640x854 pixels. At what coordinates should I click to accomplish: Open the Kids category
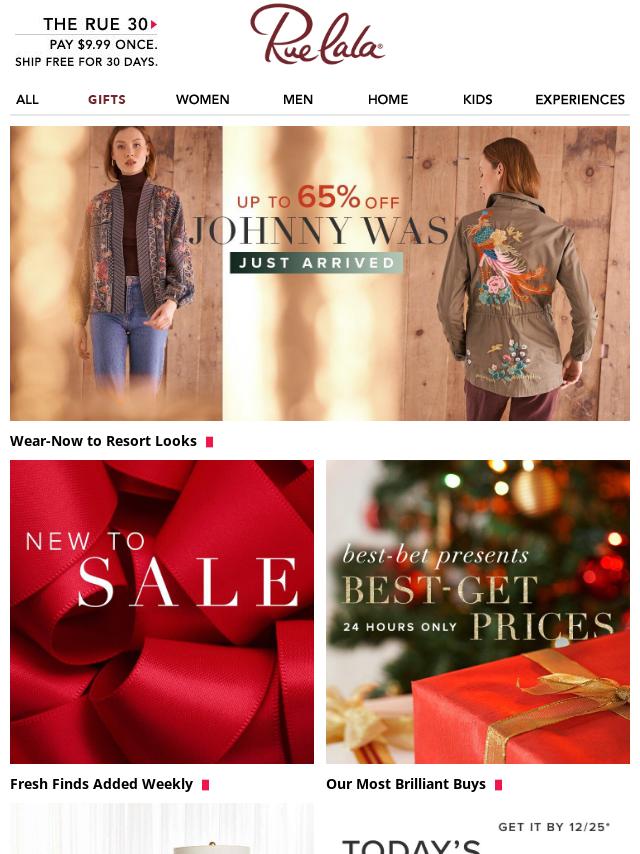478,99
